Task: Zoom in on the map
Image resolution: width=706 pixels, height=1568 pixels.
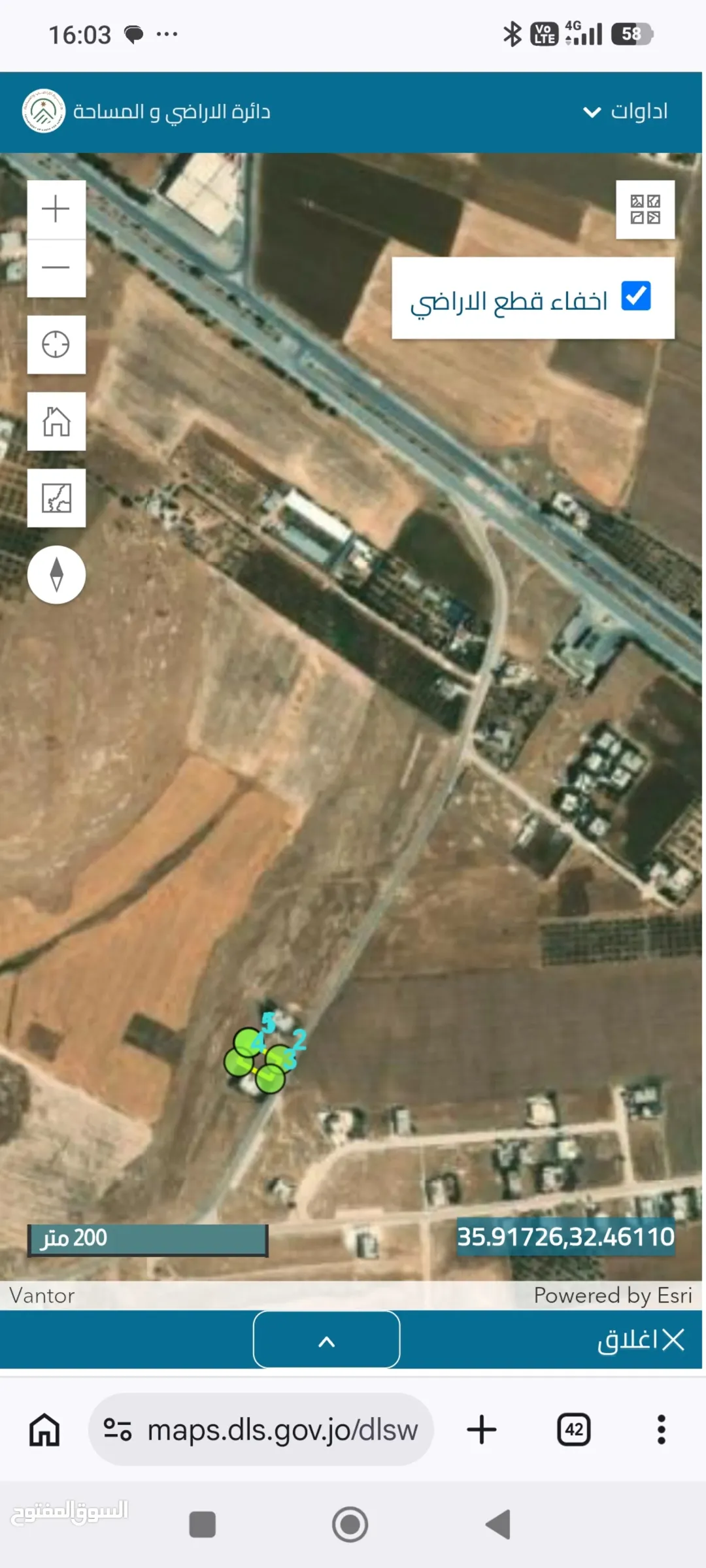Action: click(x=56, y=209)
